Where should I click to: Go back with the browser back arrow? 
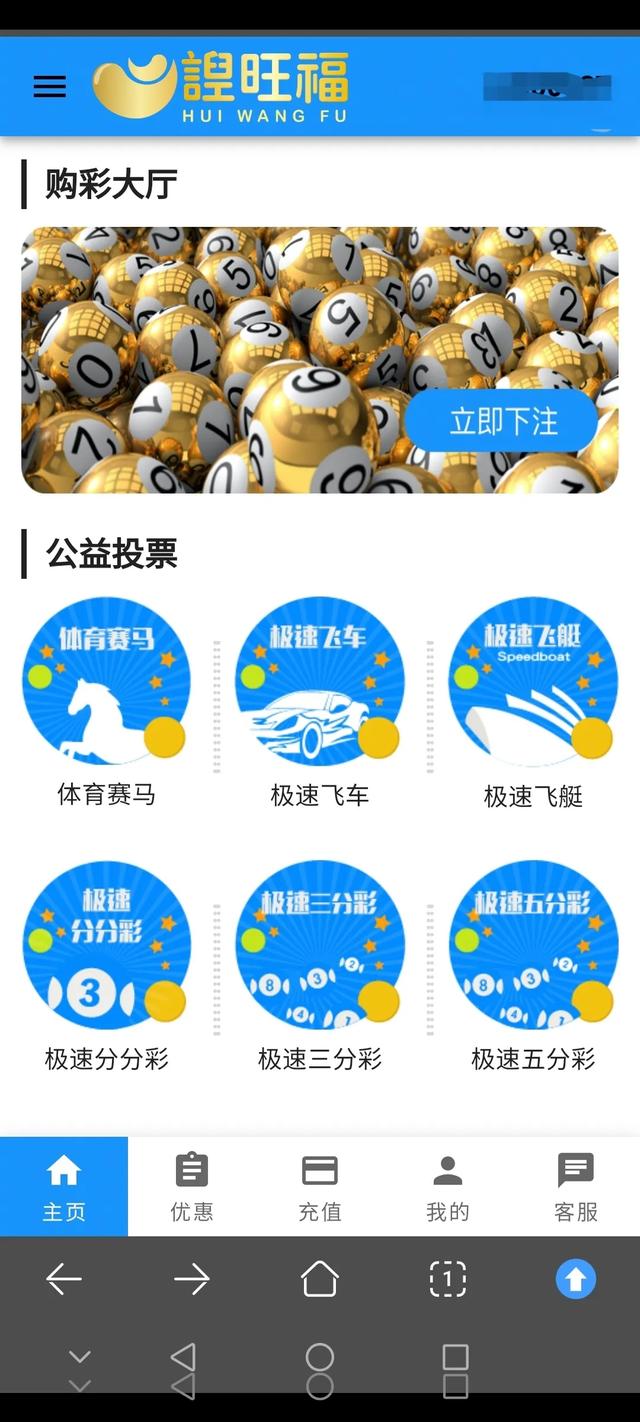[64, 1279]
